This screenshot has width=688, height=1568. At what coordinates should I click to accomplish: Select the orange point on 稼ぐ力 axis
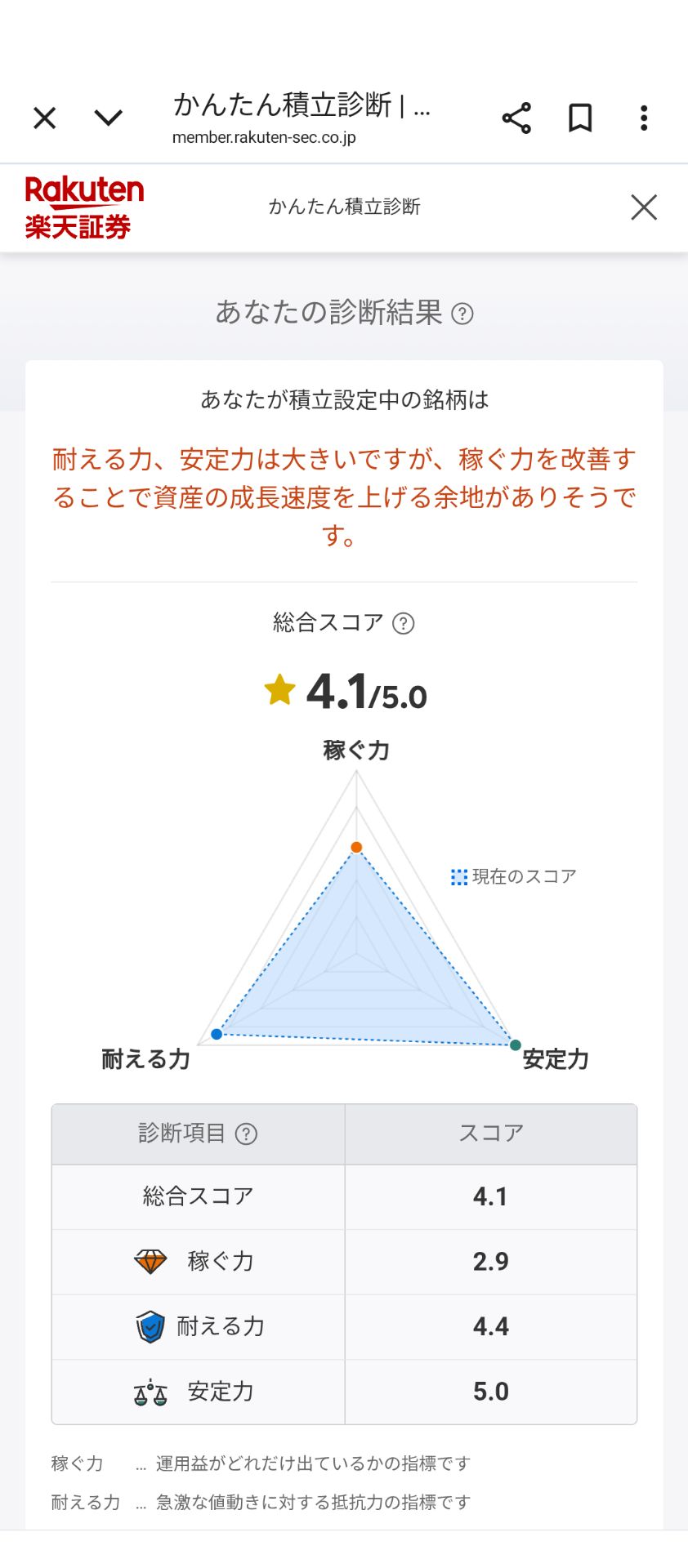[x=356, y=848]
